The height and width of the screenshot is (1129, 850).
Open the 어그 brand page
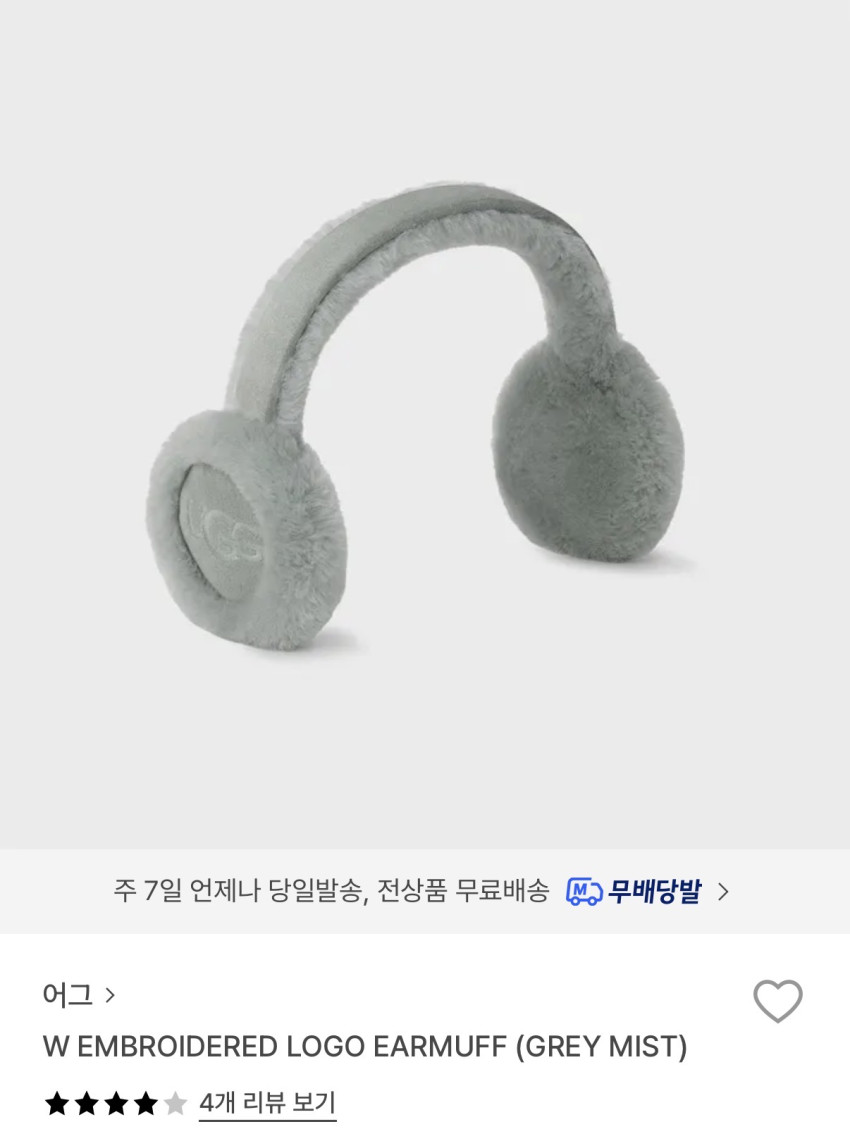click(79, 995)
